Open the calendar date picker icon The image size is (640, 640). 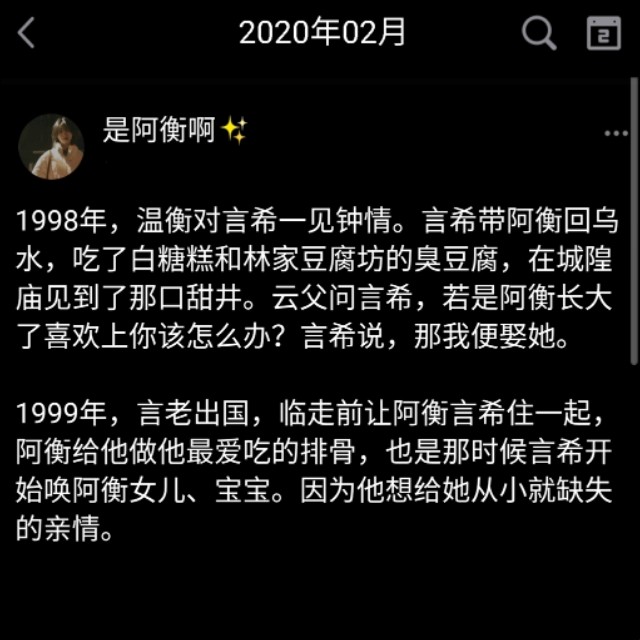[x=603, y=34]
